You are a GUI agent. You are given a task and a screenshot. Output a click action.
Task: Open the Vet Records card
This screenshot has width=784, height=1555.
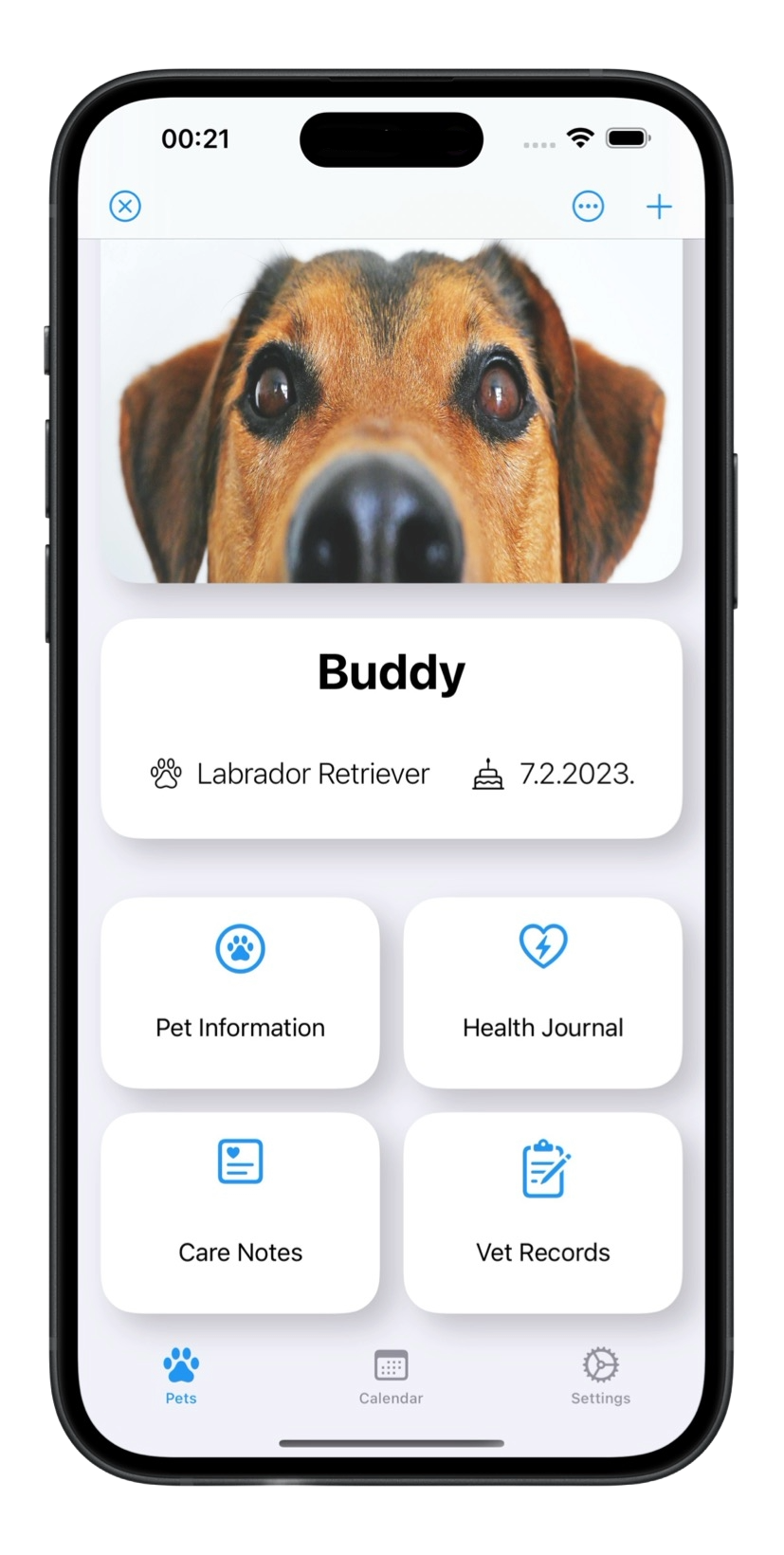click(542, 1212)
